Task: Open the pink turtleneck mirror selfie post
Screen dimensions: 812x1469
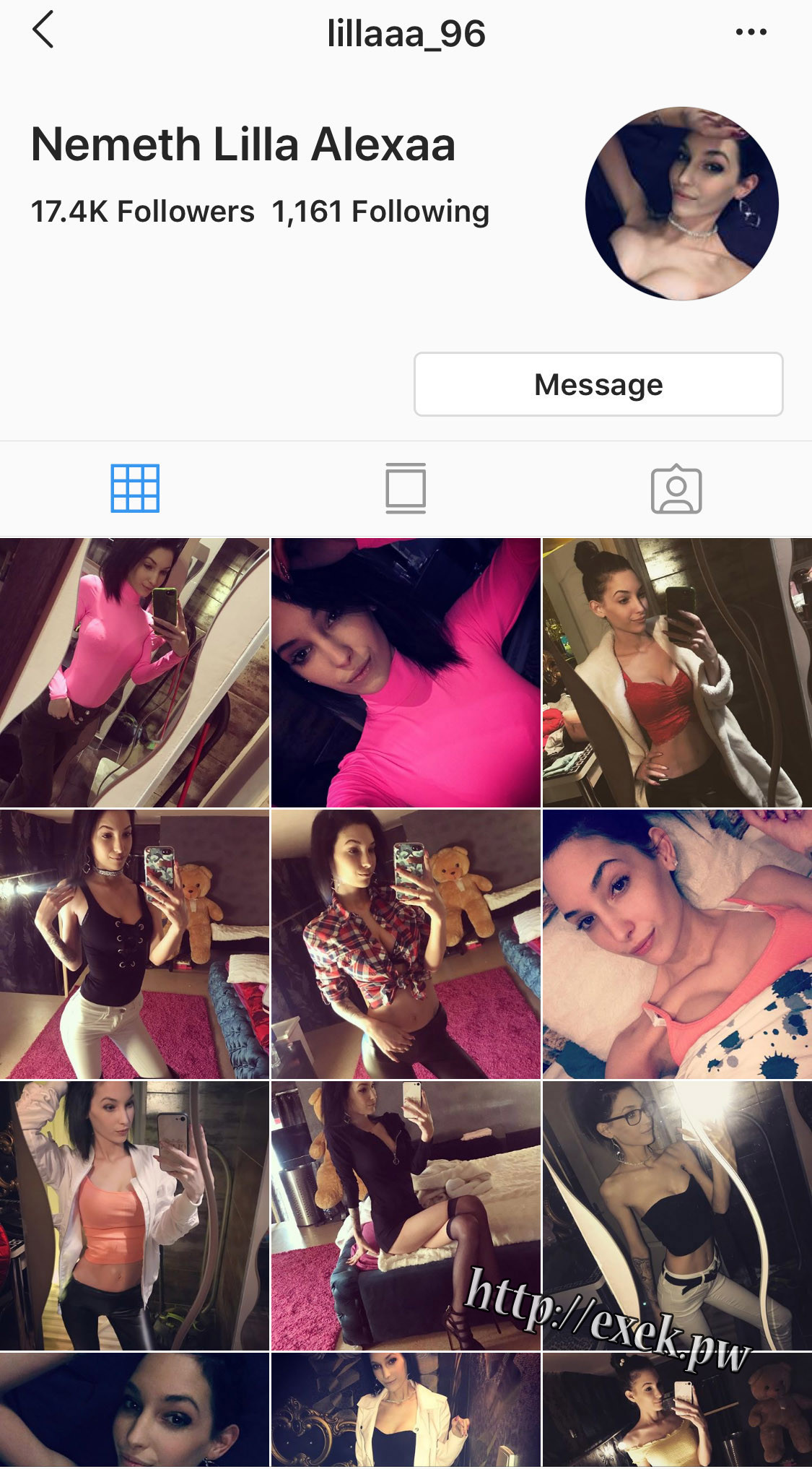Action: click(134, 672)
